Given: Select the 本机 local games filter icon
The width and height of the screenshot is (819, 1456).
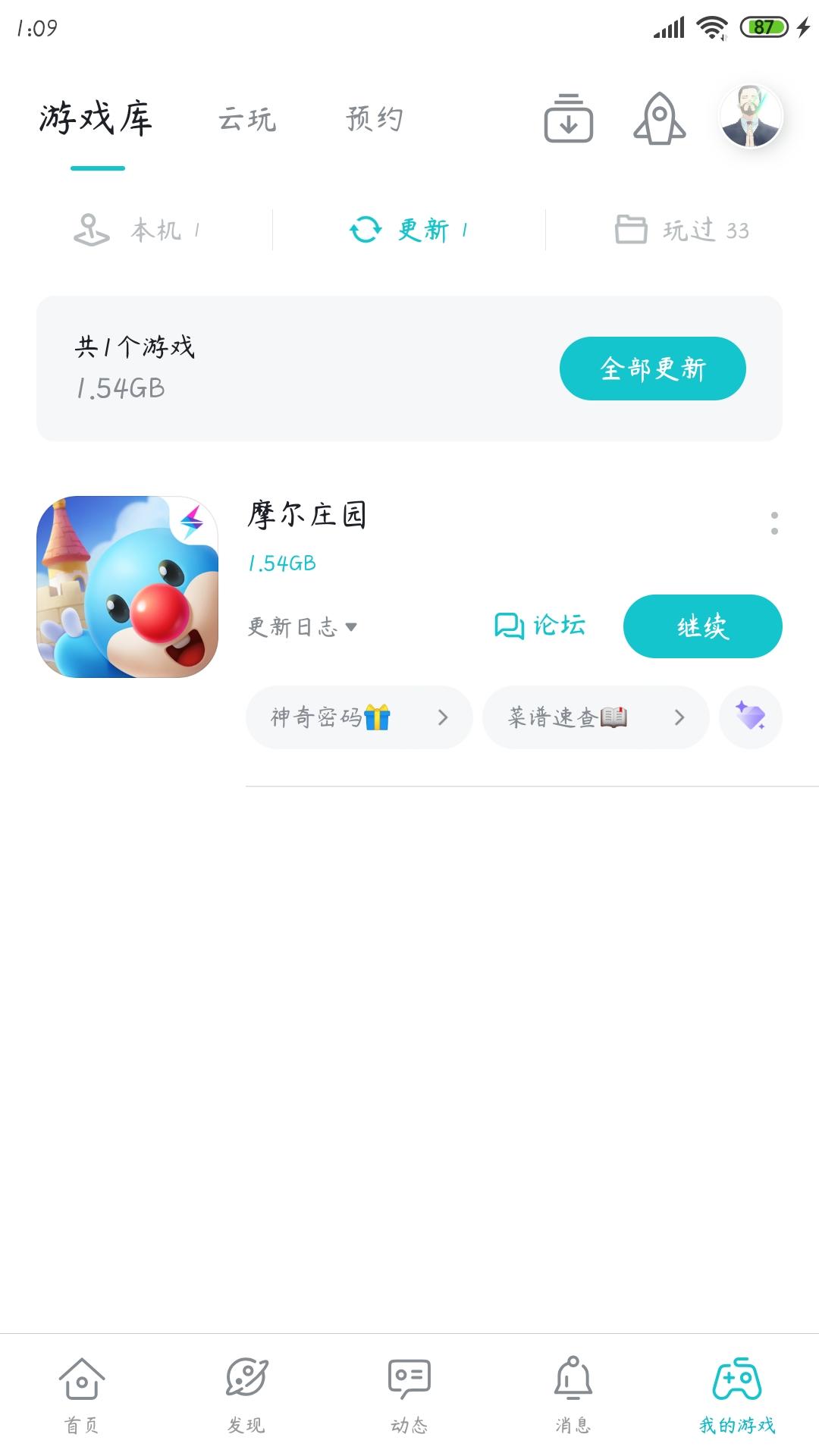Looking at the screenshot, I should [x=92, y=230].
